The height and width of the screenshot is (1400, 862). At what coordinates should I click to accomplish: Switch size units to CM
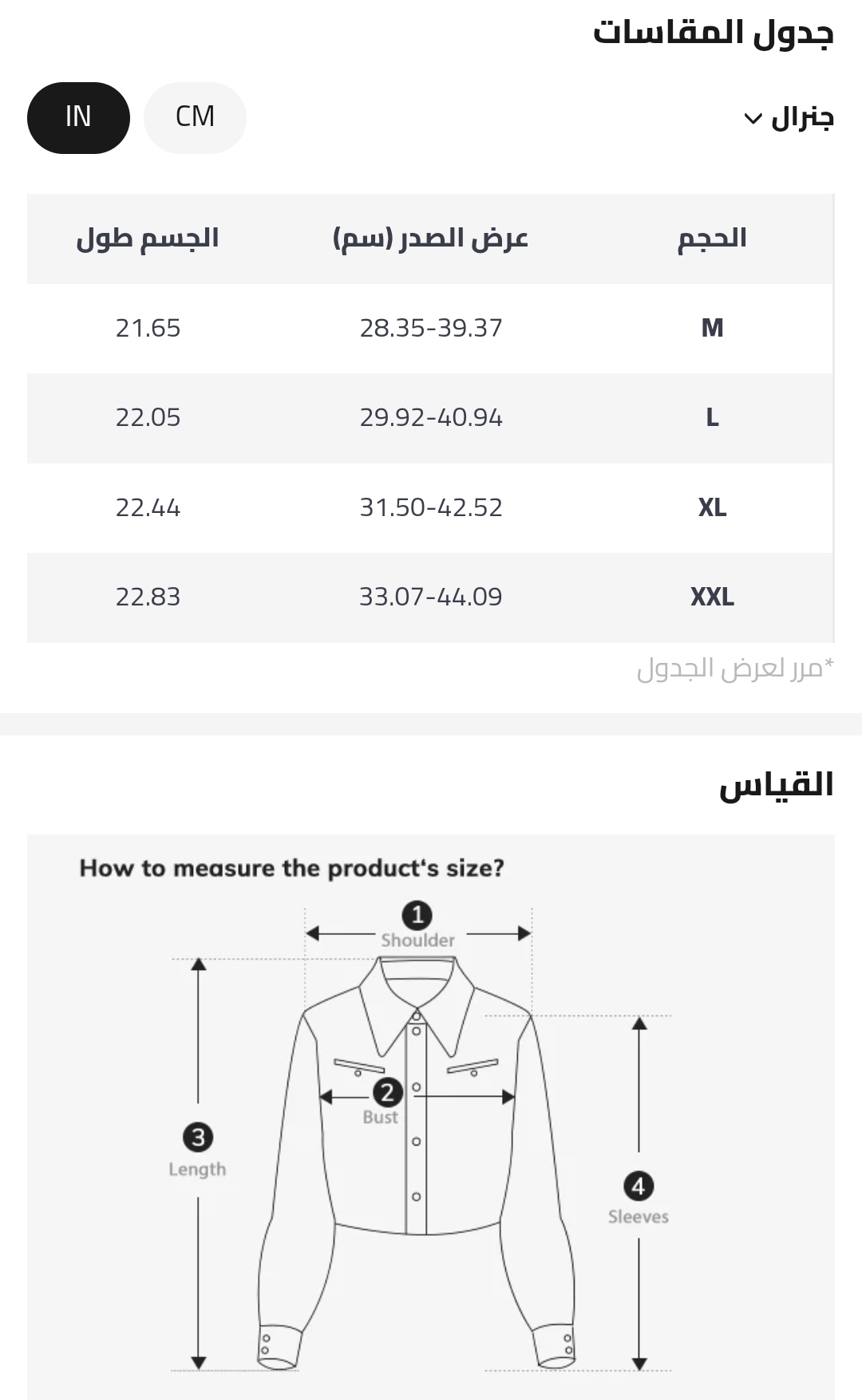[x=195, y=117]
